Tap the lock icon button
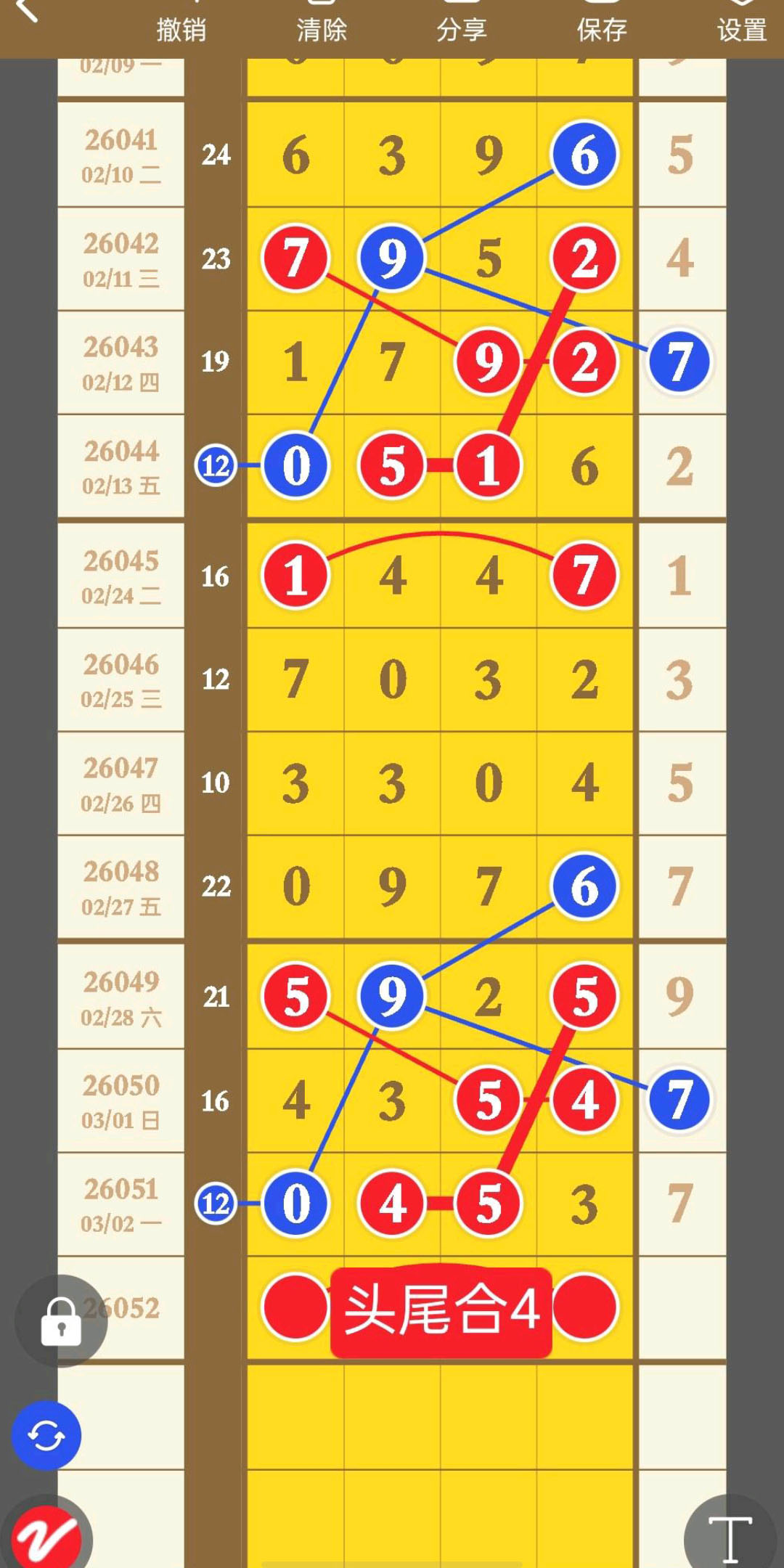Image resolution: width=784 pixels, height=1568 pixels. click(61, 1321)
